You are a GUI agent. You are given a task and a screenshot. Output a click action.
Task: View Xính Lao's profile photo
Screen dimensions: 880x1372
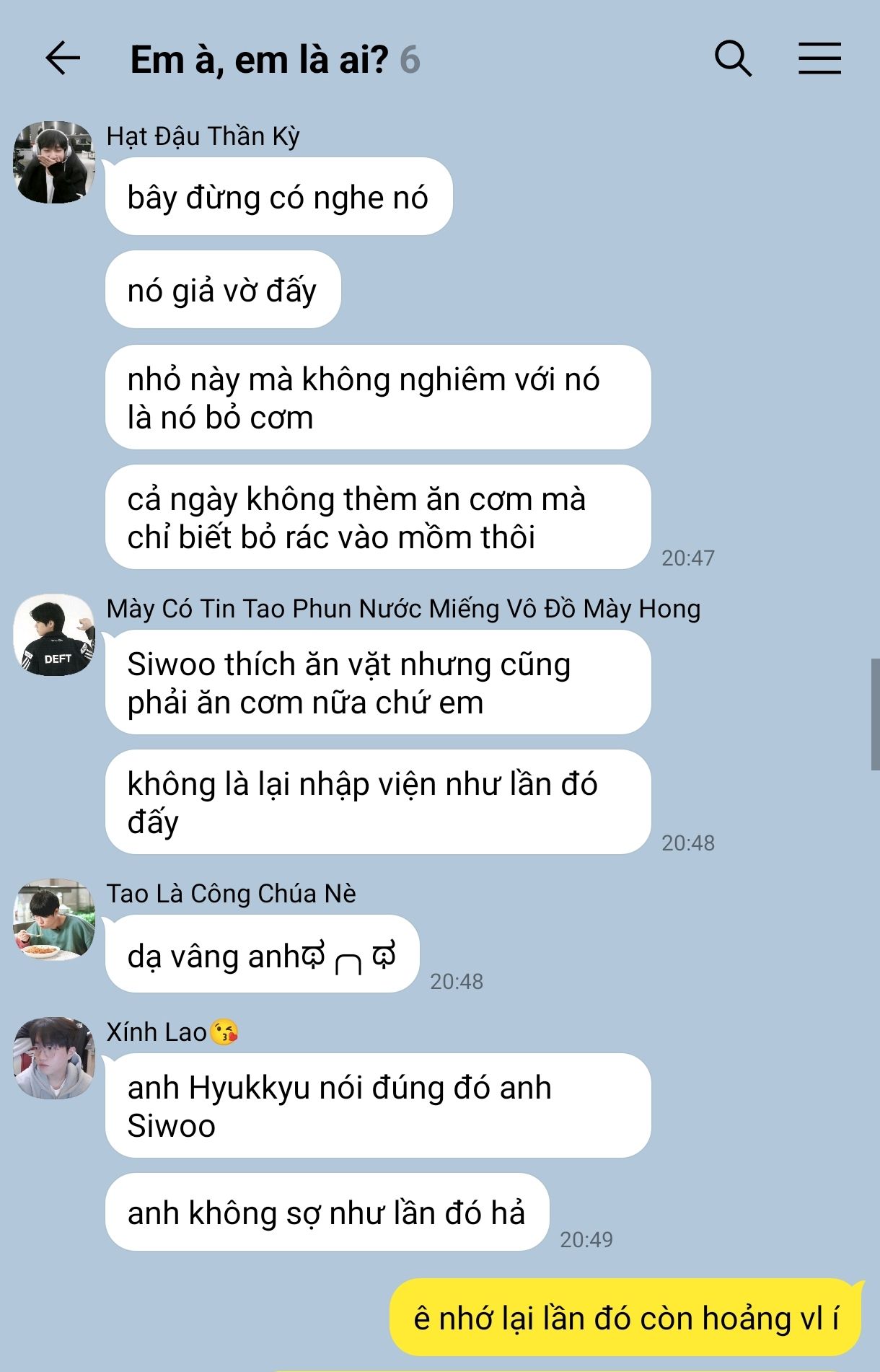click(x=54, y=1058)
